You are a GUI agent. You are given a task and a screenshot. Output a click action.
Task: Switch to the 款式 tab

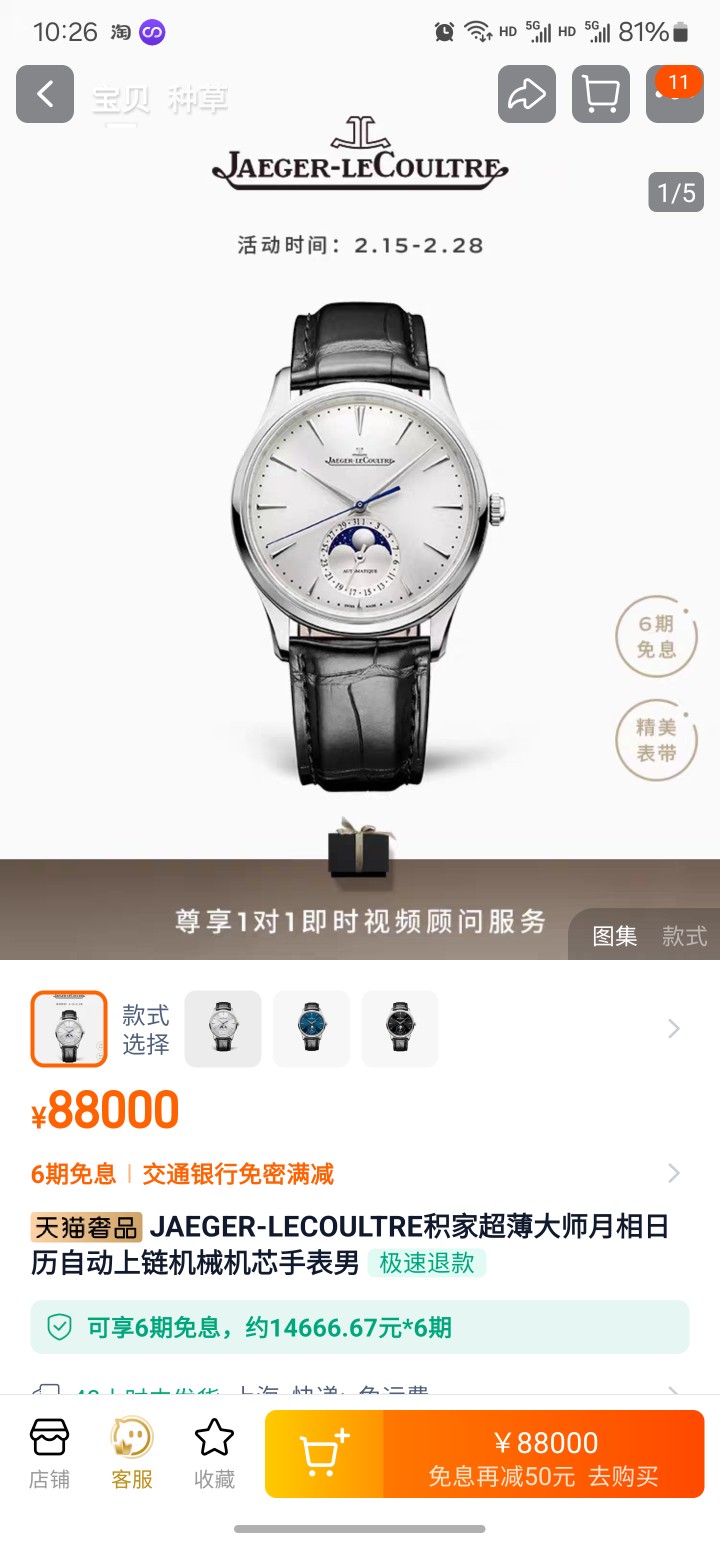click(684, 937)
